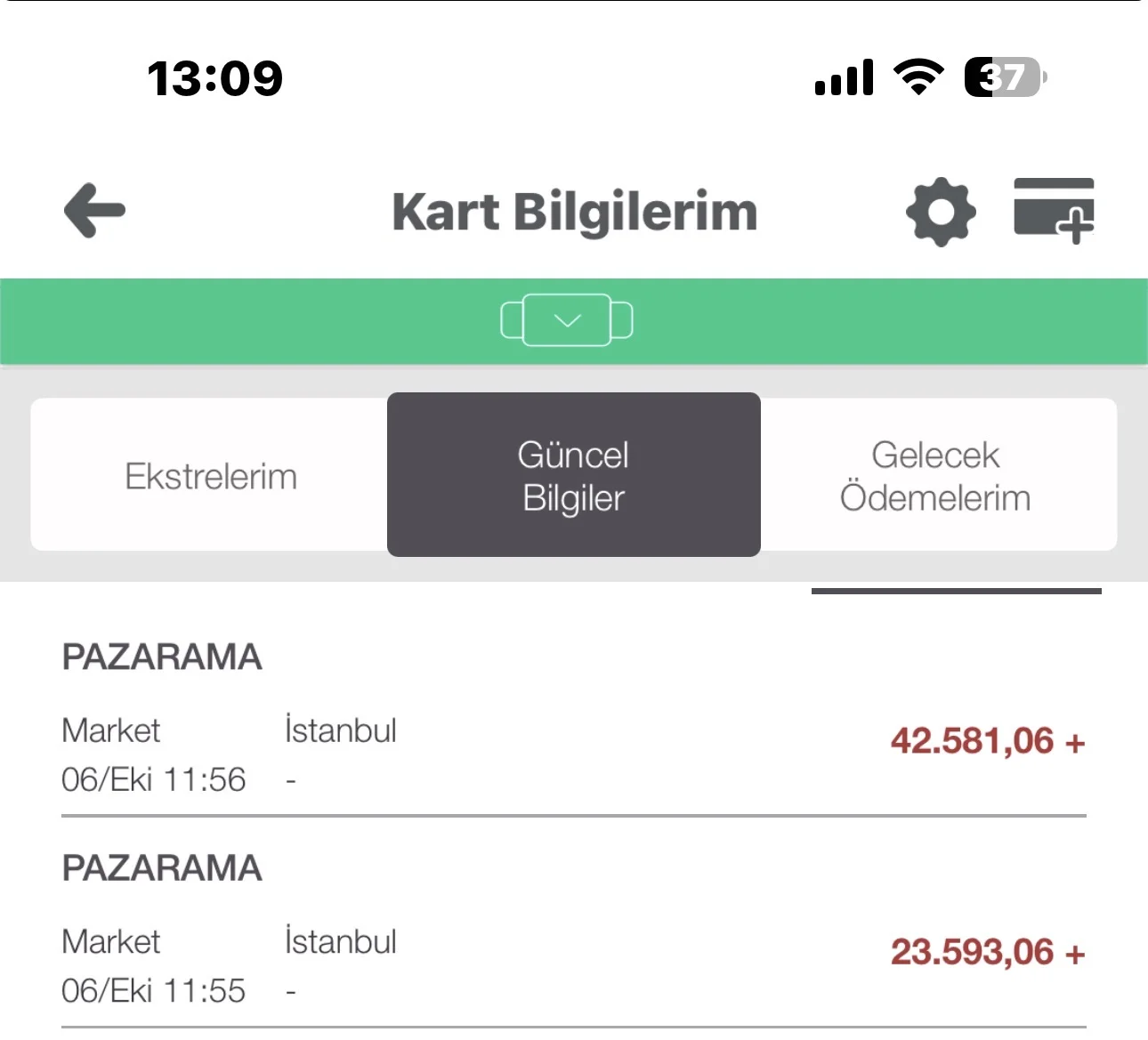This screenshot has width=1148, height=1040.
Task: Expand the green card selector panel
Action: pos(567,320)
